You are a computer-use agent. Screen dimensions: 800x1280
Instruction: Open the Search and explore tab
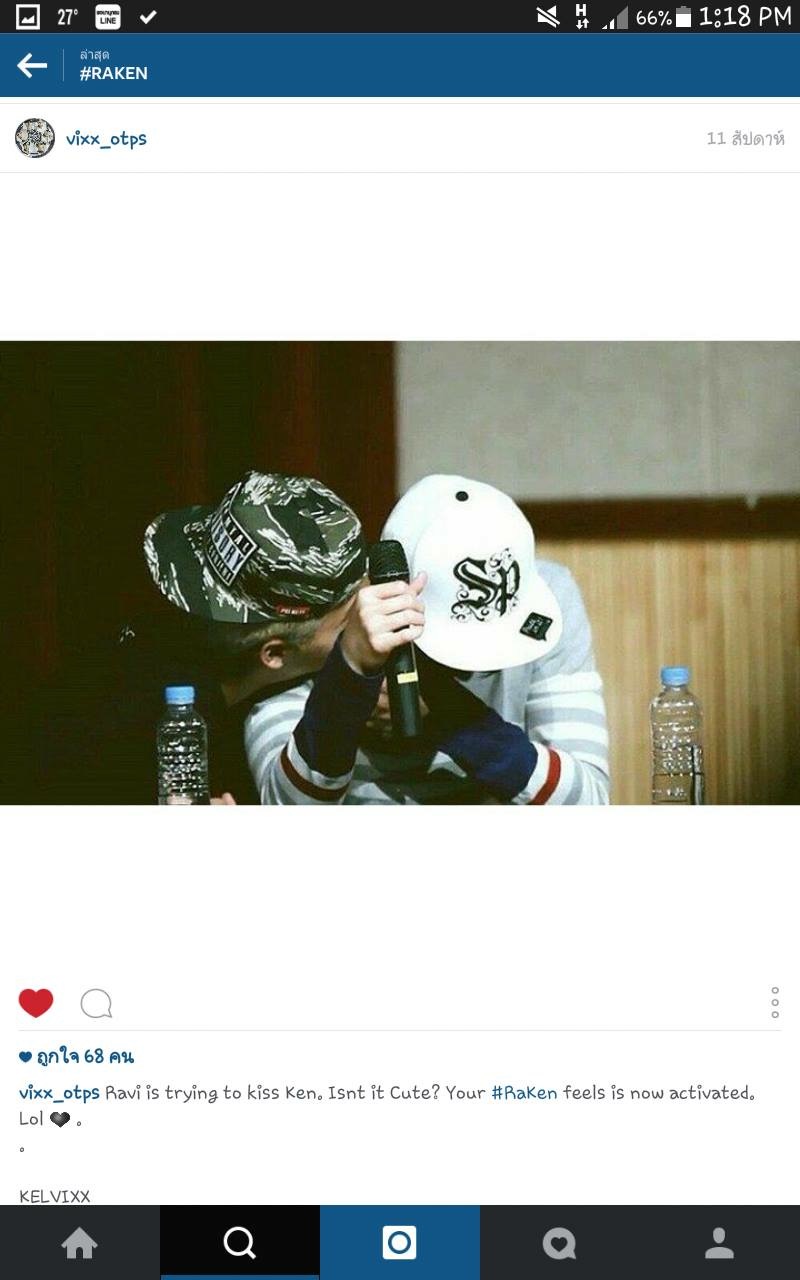(x=240, y=1243)
